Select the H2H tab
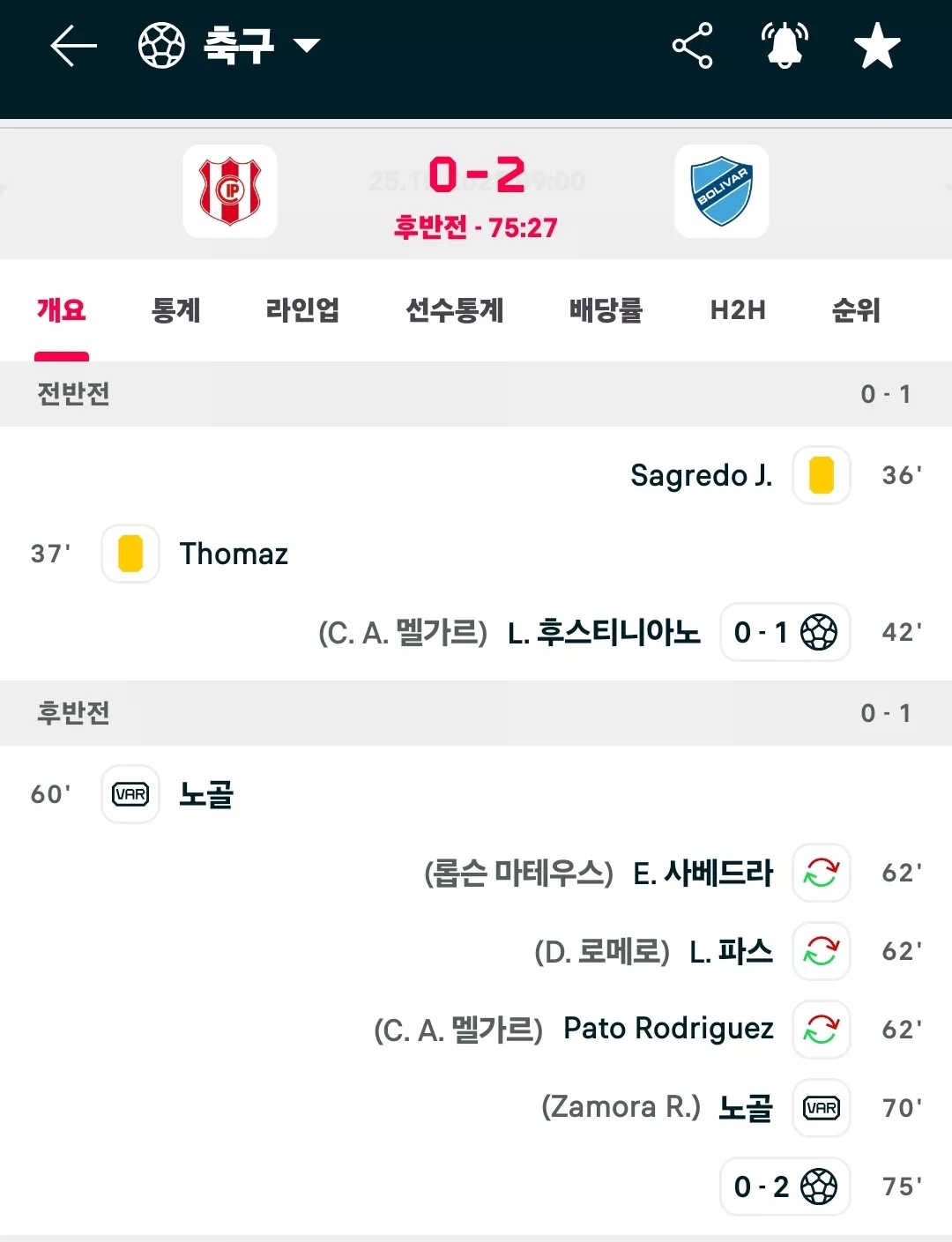Screen dimensions: 952x1242 click(738, 310)
